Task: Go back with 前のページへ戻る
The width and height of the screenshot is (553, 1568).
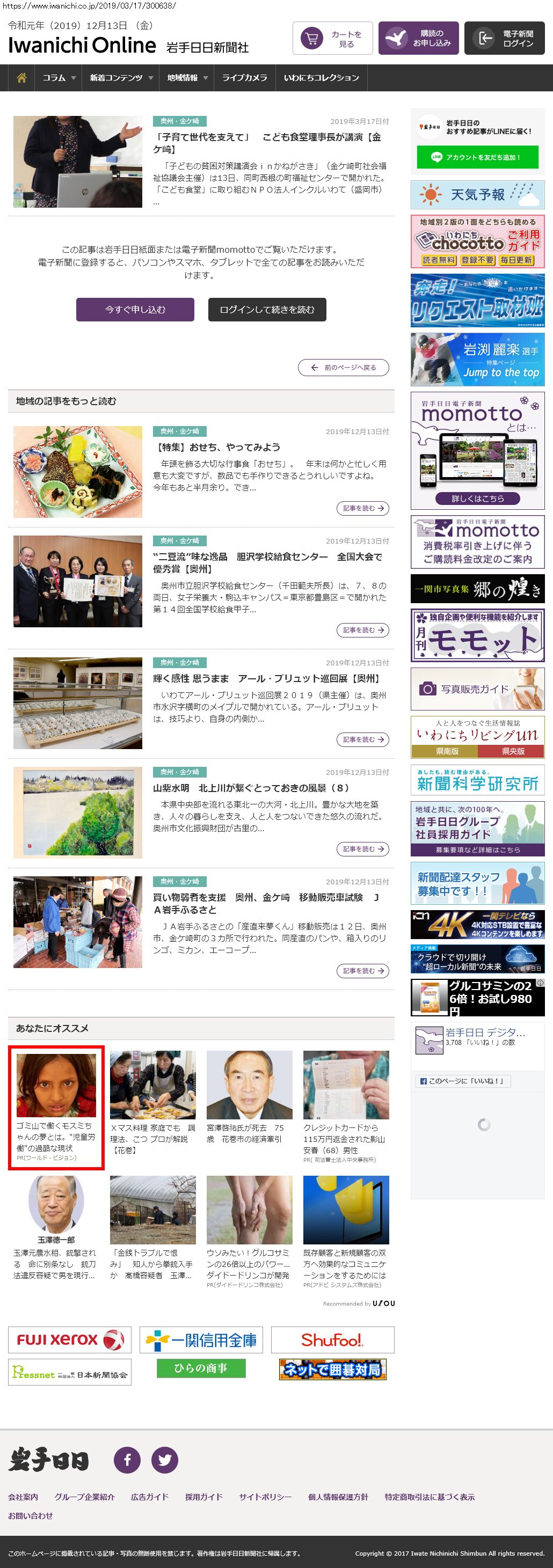Action: click(344, 368)
